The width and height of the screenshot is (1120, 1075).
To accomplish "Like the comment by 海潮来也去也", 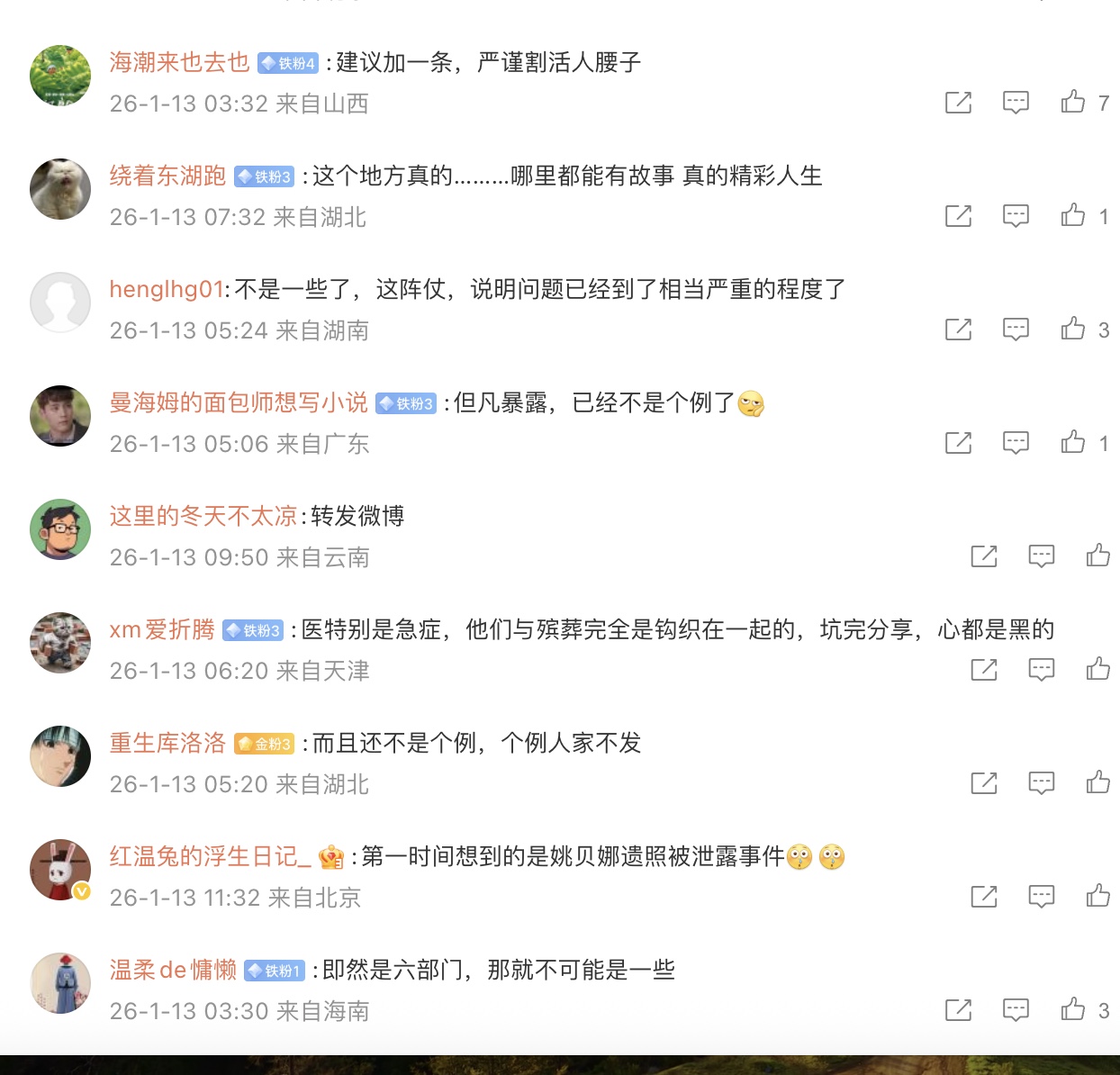I will pos(1072,102).
